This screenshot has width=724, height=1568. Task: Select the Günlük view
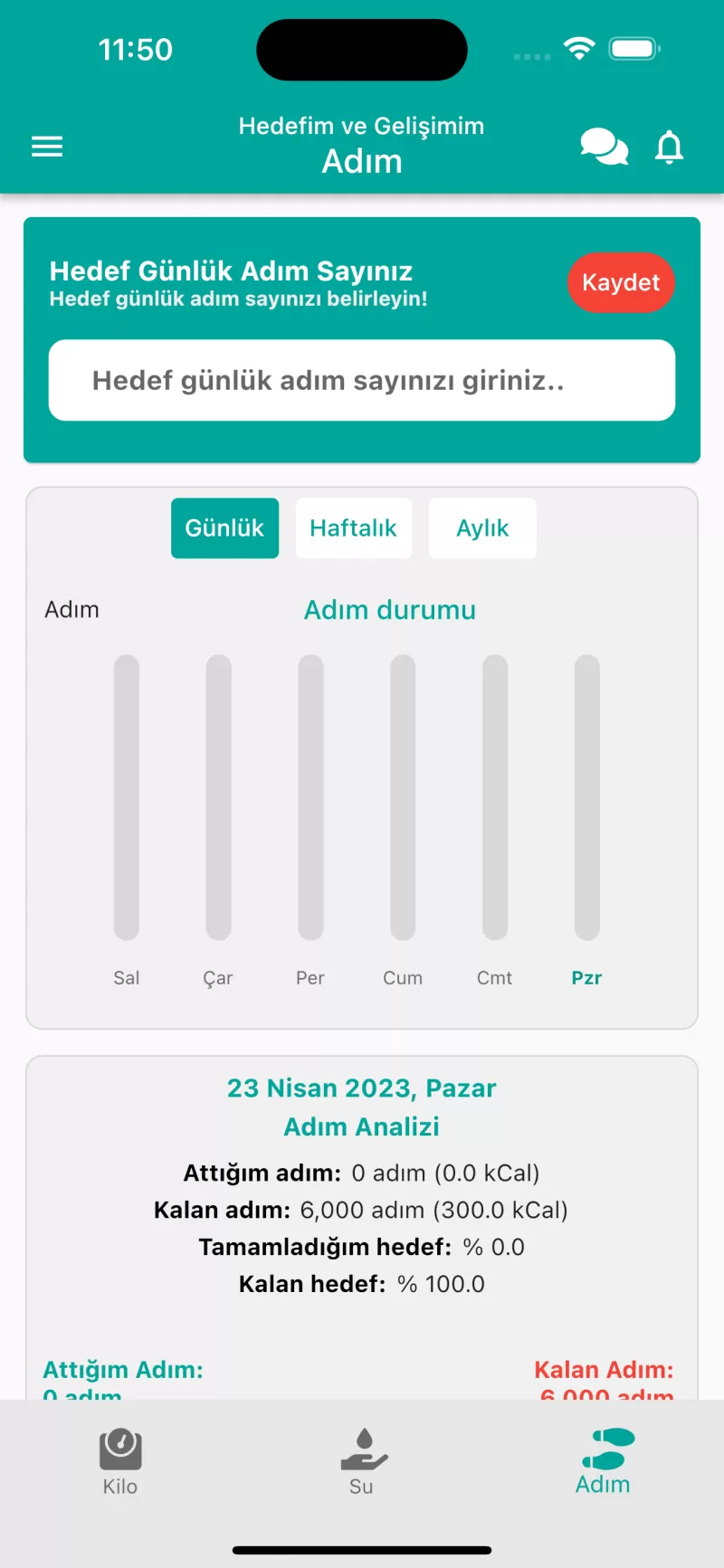pyautogui.click(x=224, y=528)
